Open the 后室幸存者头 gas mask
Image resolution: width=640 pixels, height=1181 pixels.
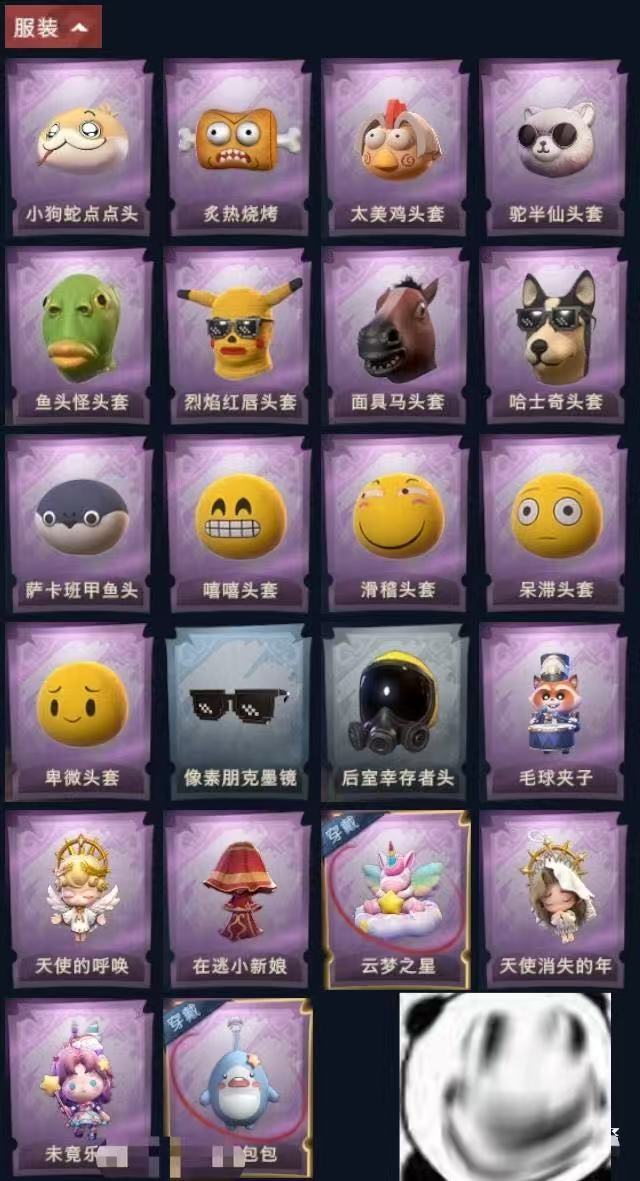(397, 712)
